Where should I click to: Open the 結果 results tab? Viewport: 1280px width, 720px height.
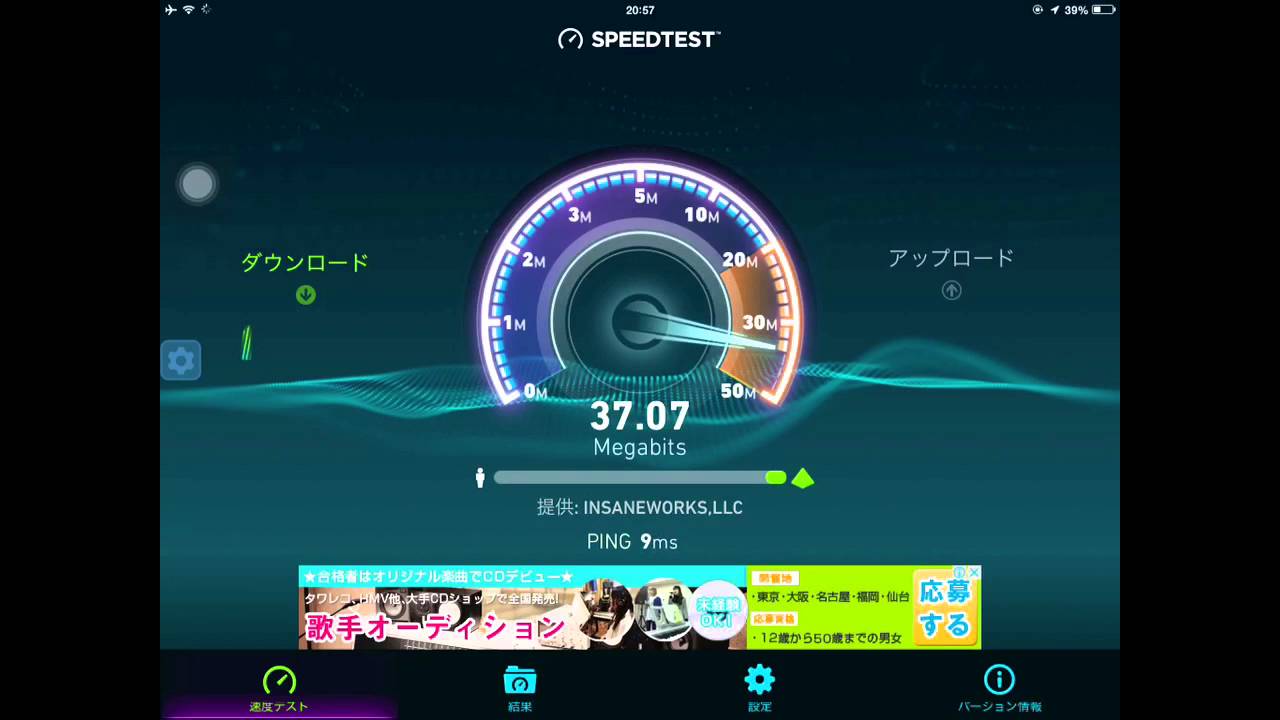tap(519, 689)
